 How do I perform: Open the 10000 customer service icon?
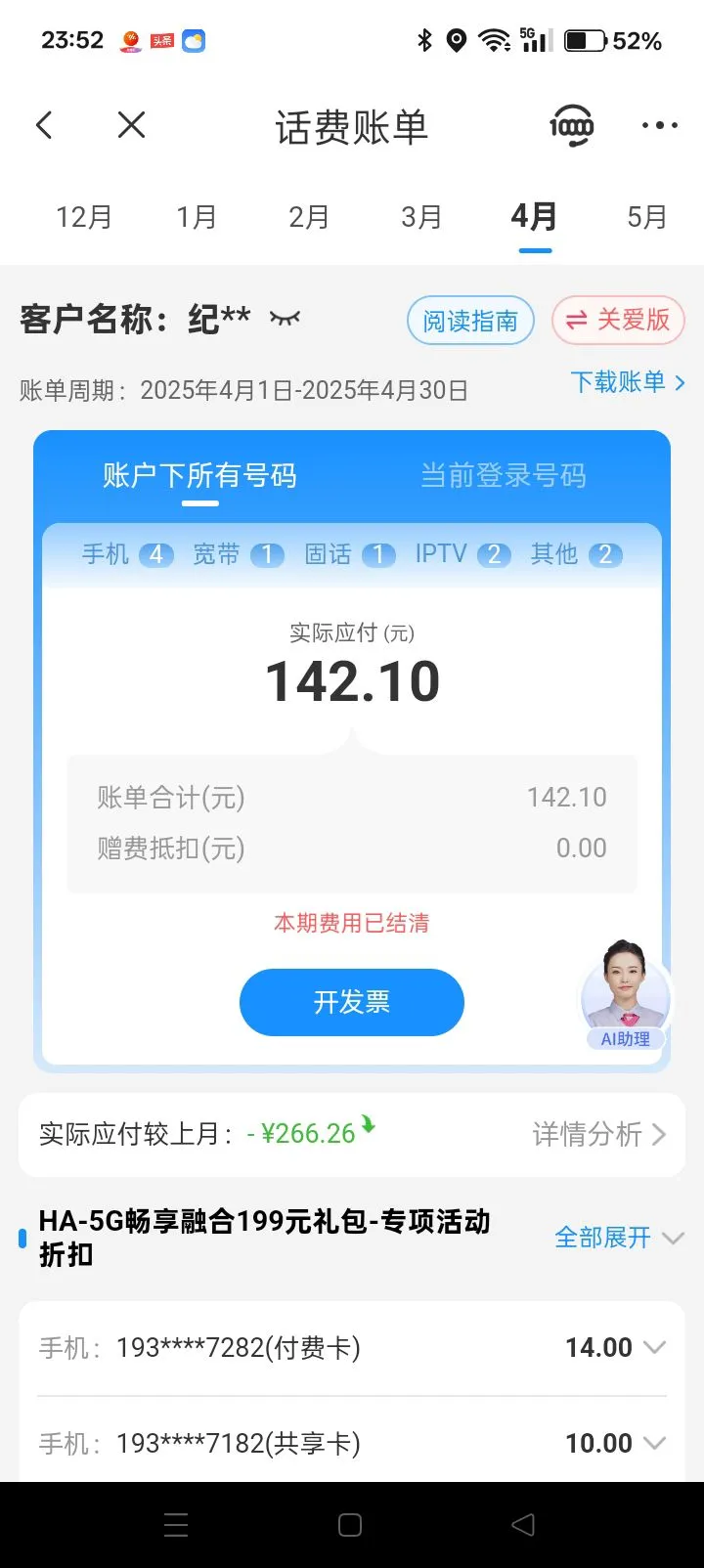pyautogui.click(x=572, y=125)
